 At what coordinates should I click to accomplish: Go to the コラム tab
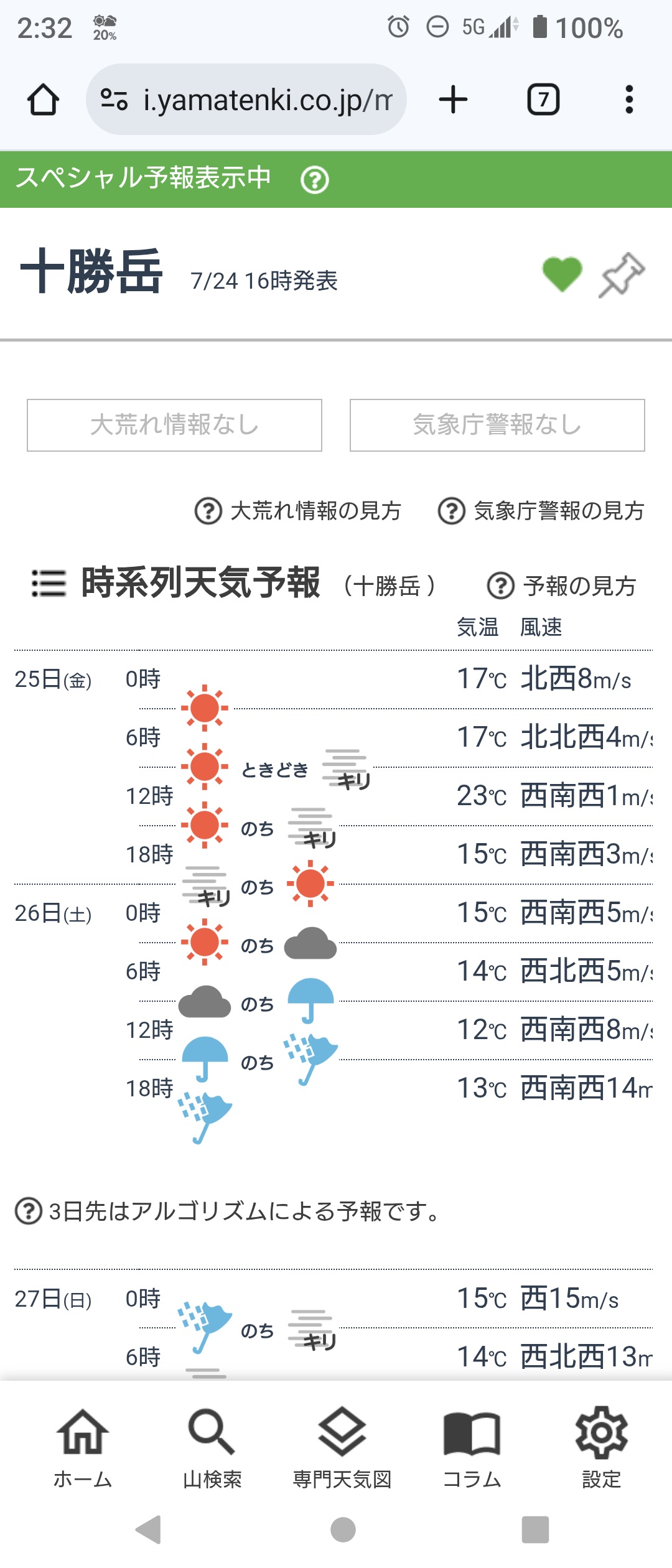472,1447
